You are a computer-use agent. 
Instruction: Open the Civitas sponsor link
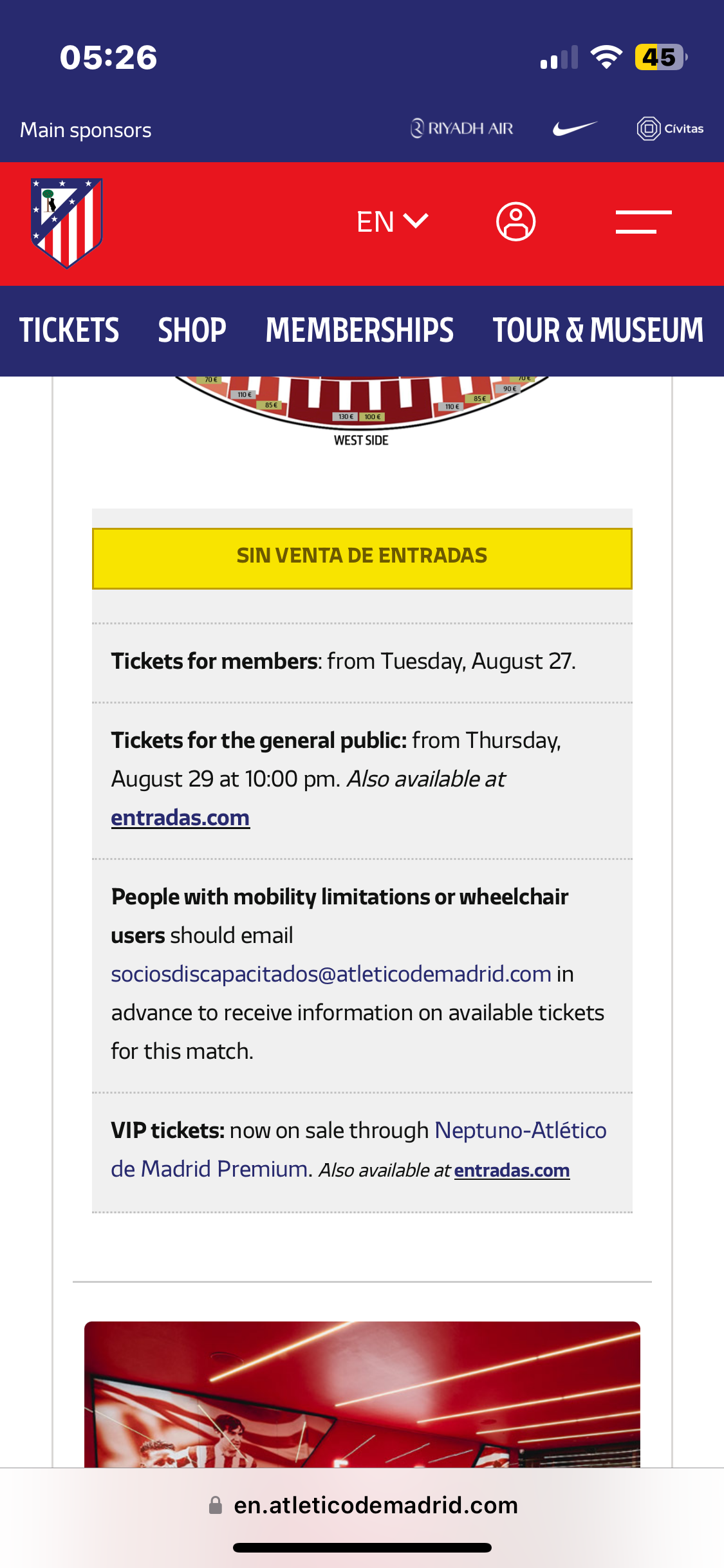pyautogui.click(x=670, y=129)
